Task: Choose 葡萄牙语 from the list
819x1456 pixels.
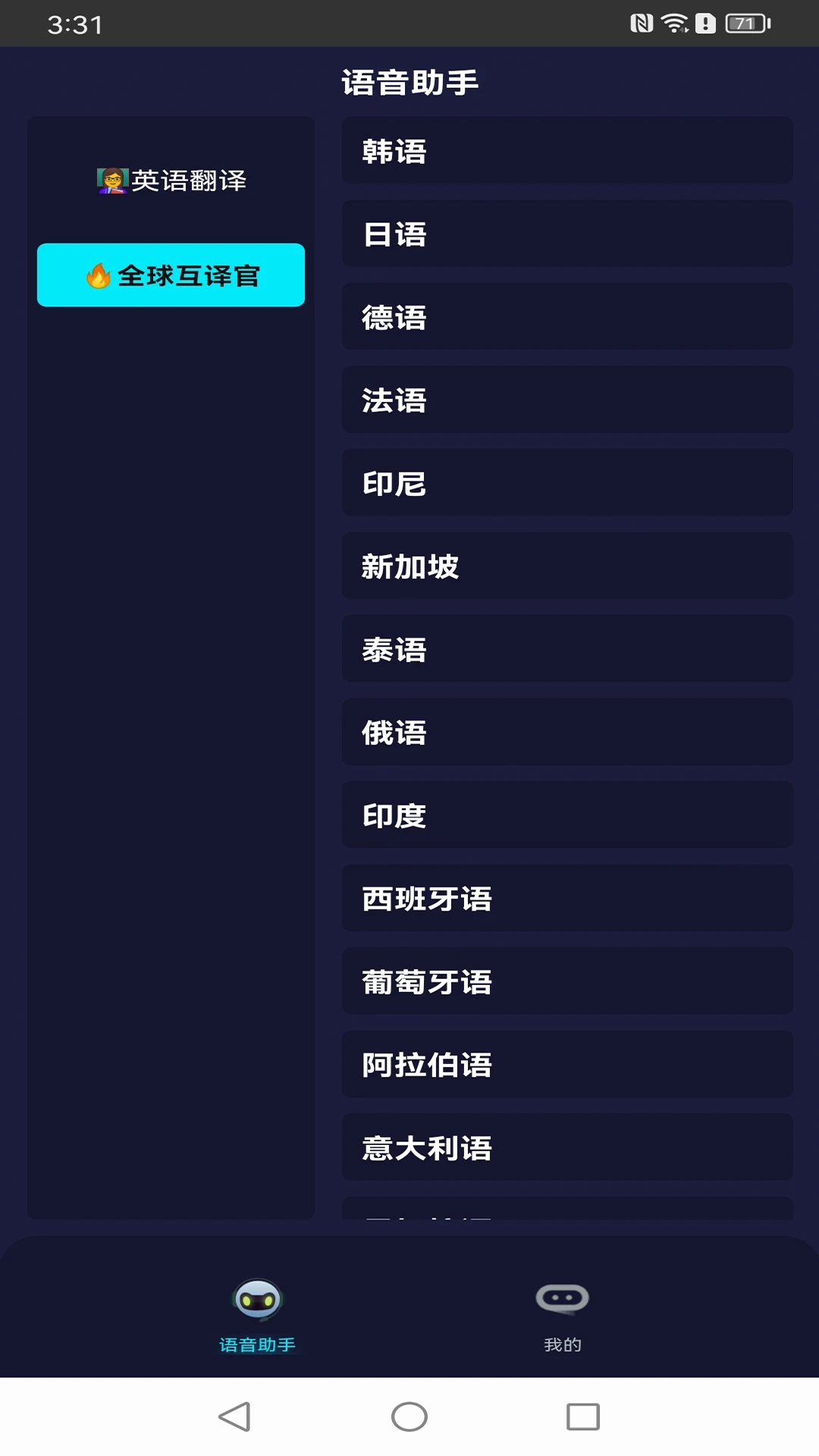Action: (x=566, y=981)
